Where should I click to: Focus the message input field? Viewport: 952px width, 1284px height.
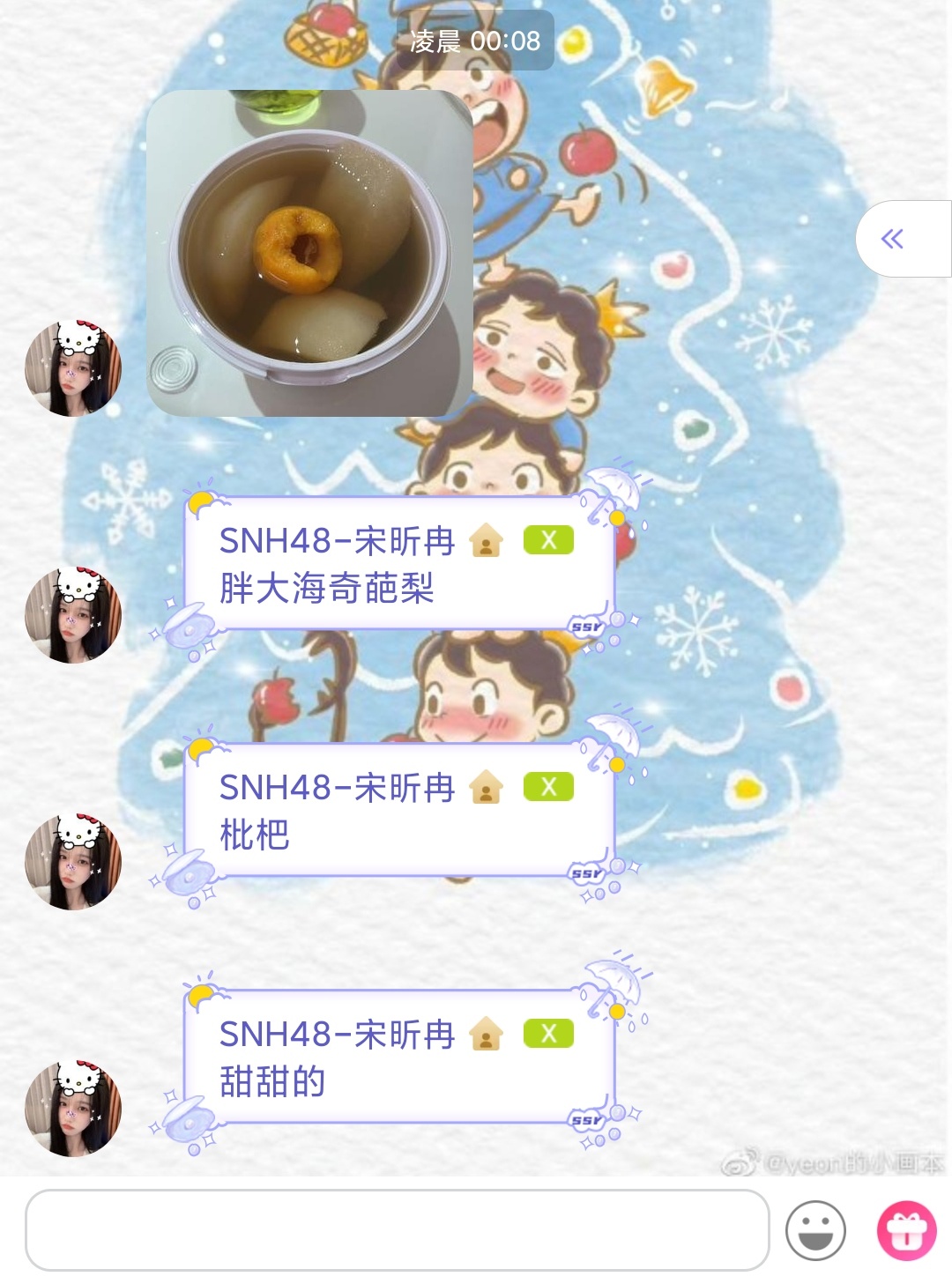[397, 1229]
